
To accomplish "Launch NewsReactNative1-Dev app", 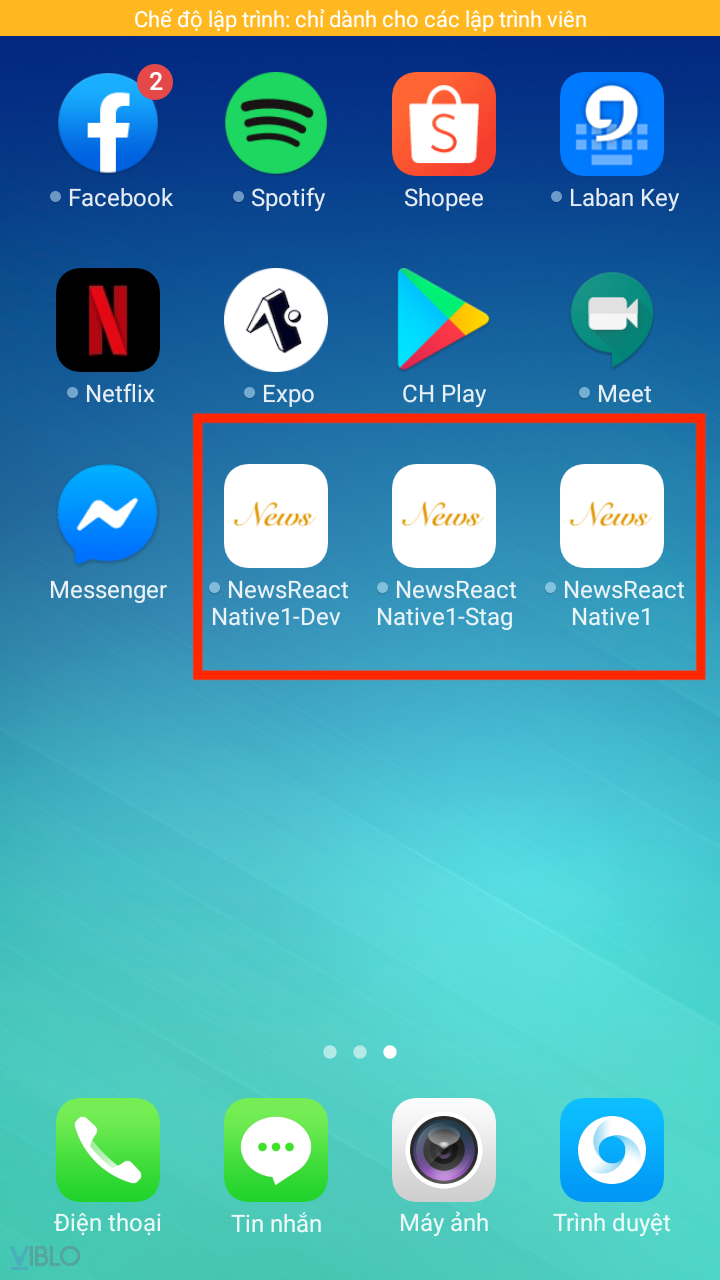I will (276, 516).
